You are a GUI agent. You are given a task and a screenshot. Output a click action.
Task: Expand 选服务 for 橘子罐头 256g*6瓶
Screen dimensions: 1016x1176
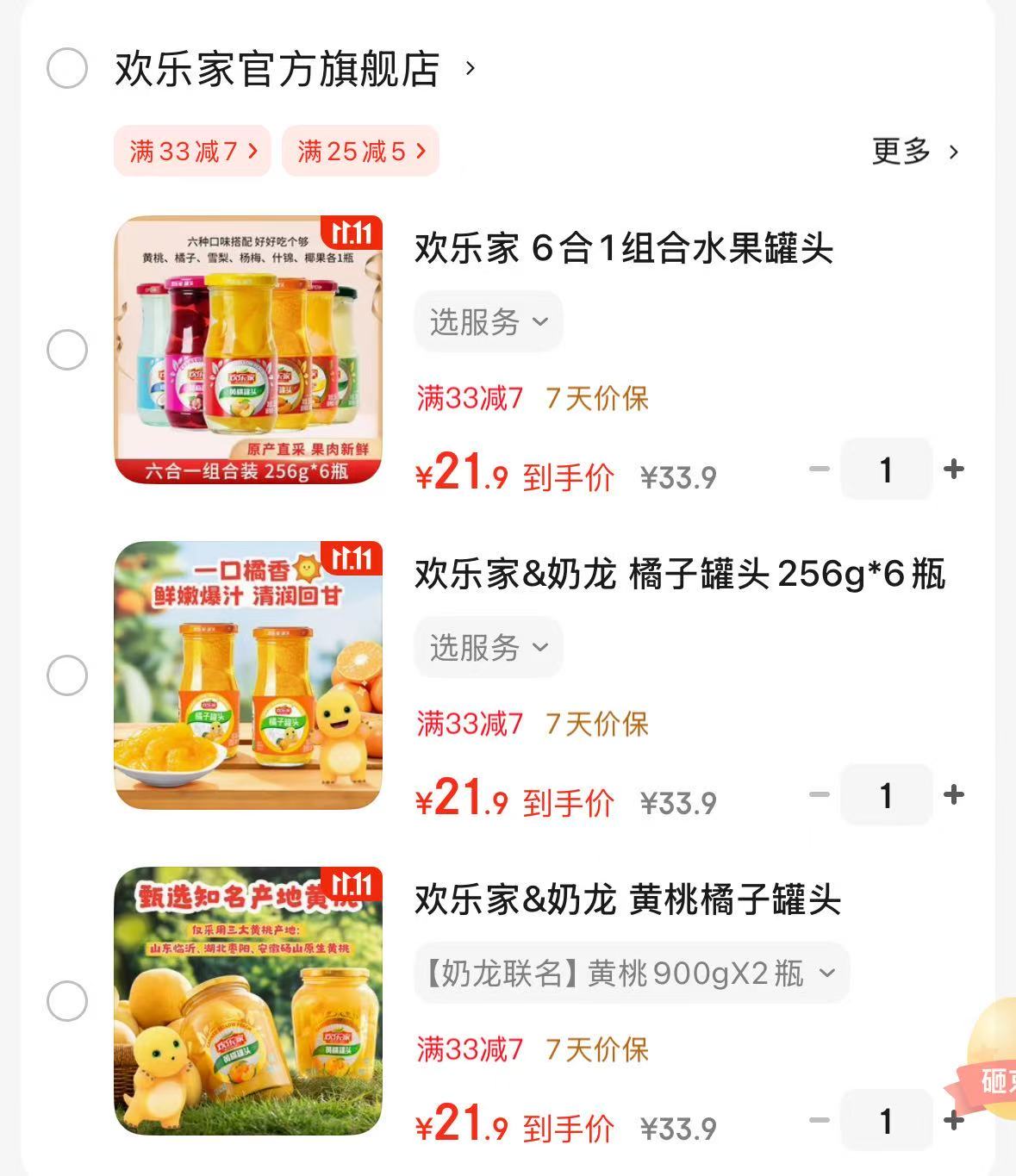pos(488,648)
